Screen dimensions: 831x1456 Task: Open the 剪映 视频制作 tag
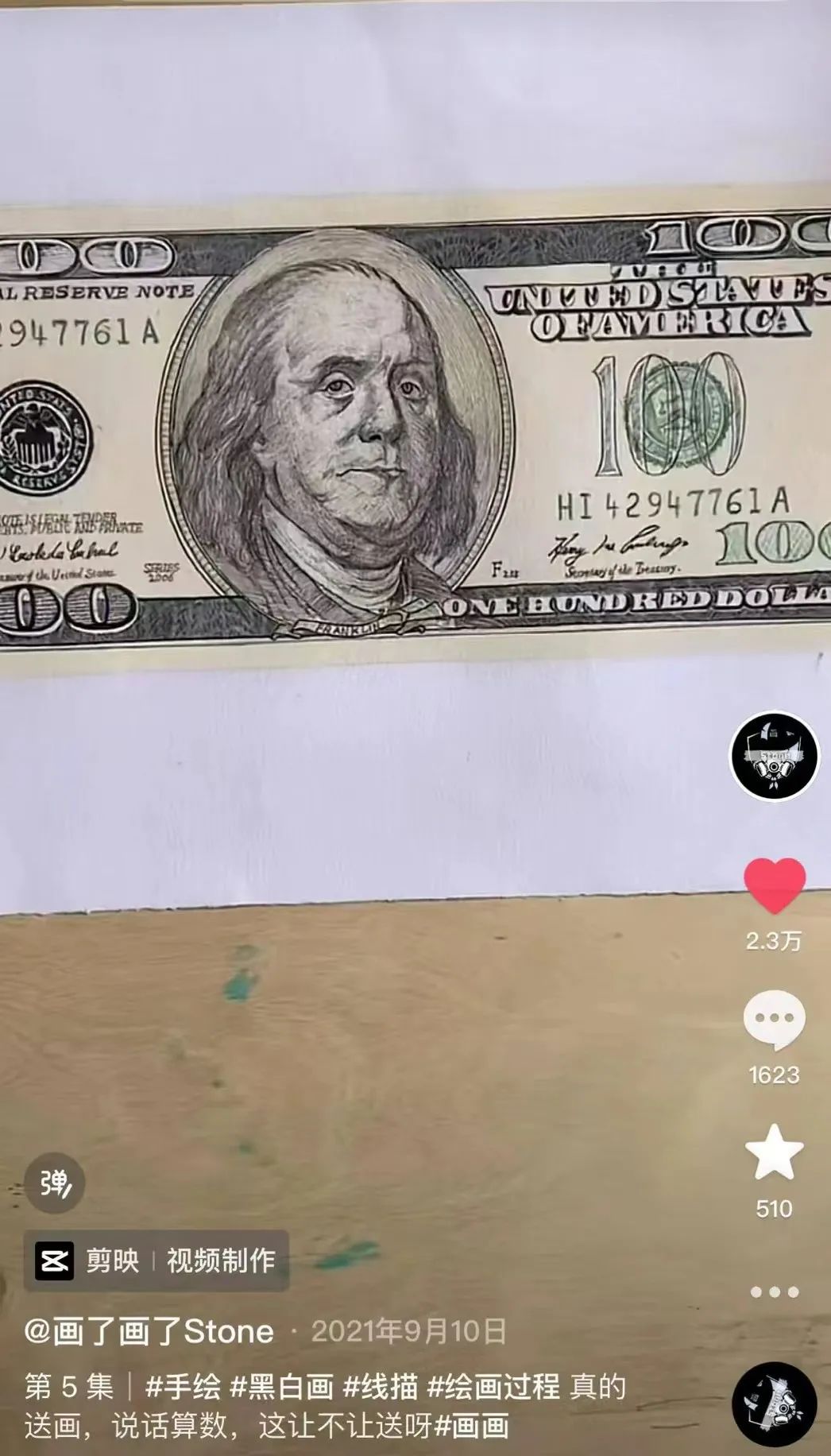157,1260
